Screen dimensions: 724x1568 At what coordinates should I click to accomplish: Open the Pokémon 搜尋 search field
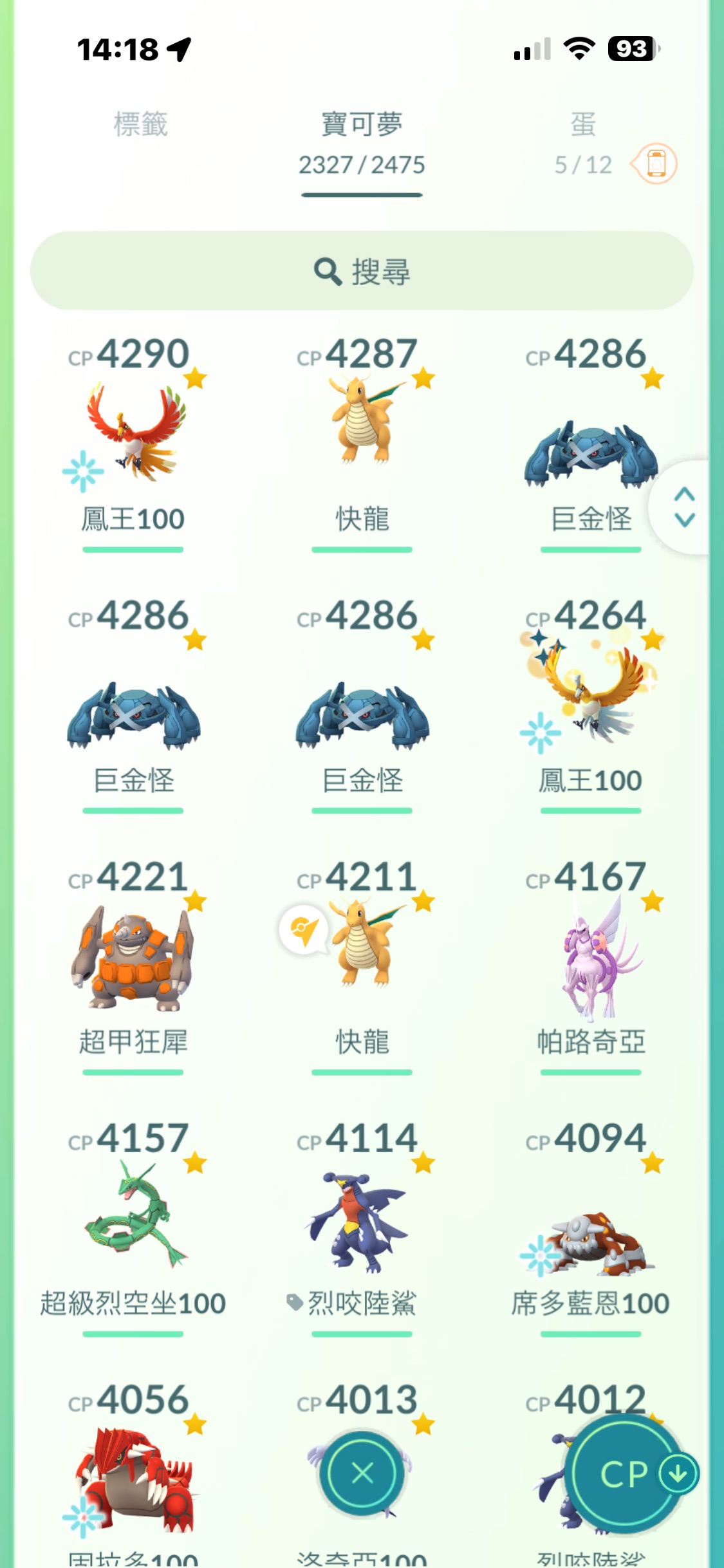click(362, 271)
